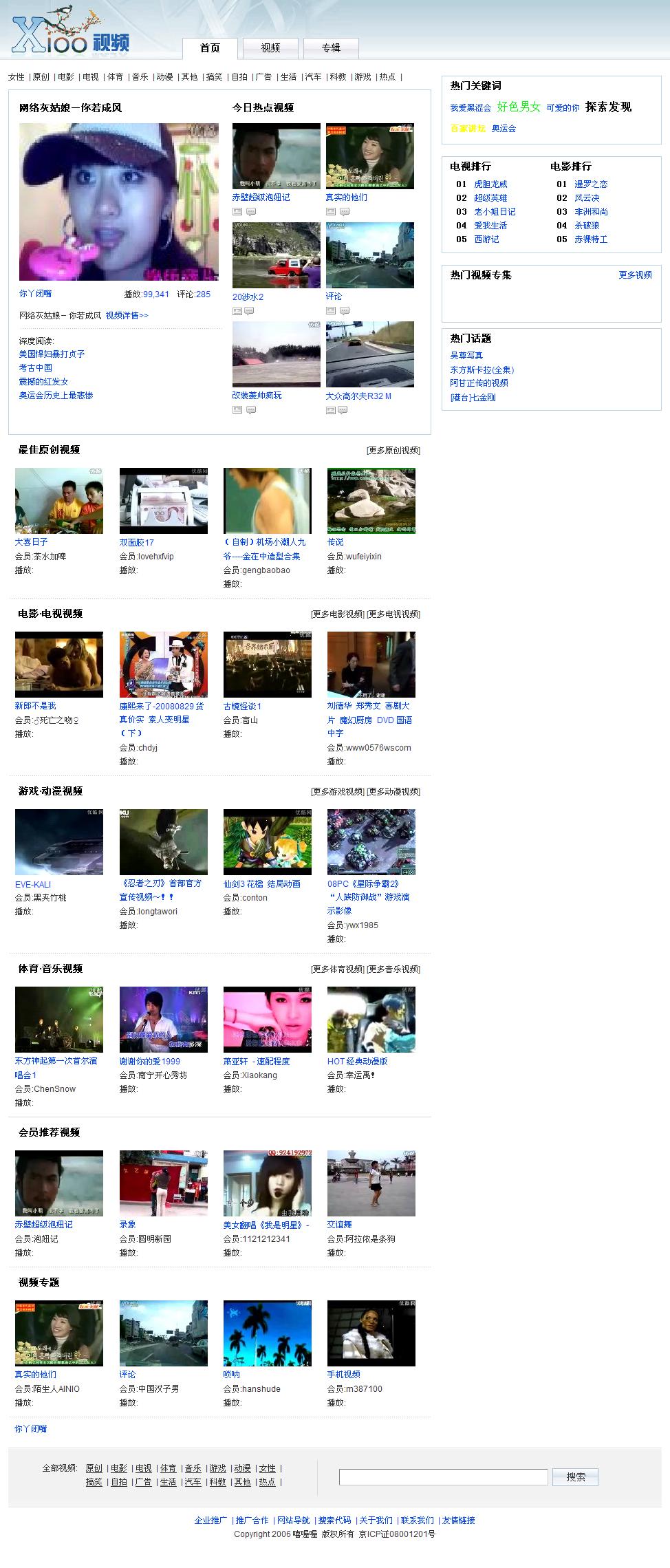Tap 更多视频 in hot video albums
The width and height of the screenshot is (670, 1568).
coord(635,275)
